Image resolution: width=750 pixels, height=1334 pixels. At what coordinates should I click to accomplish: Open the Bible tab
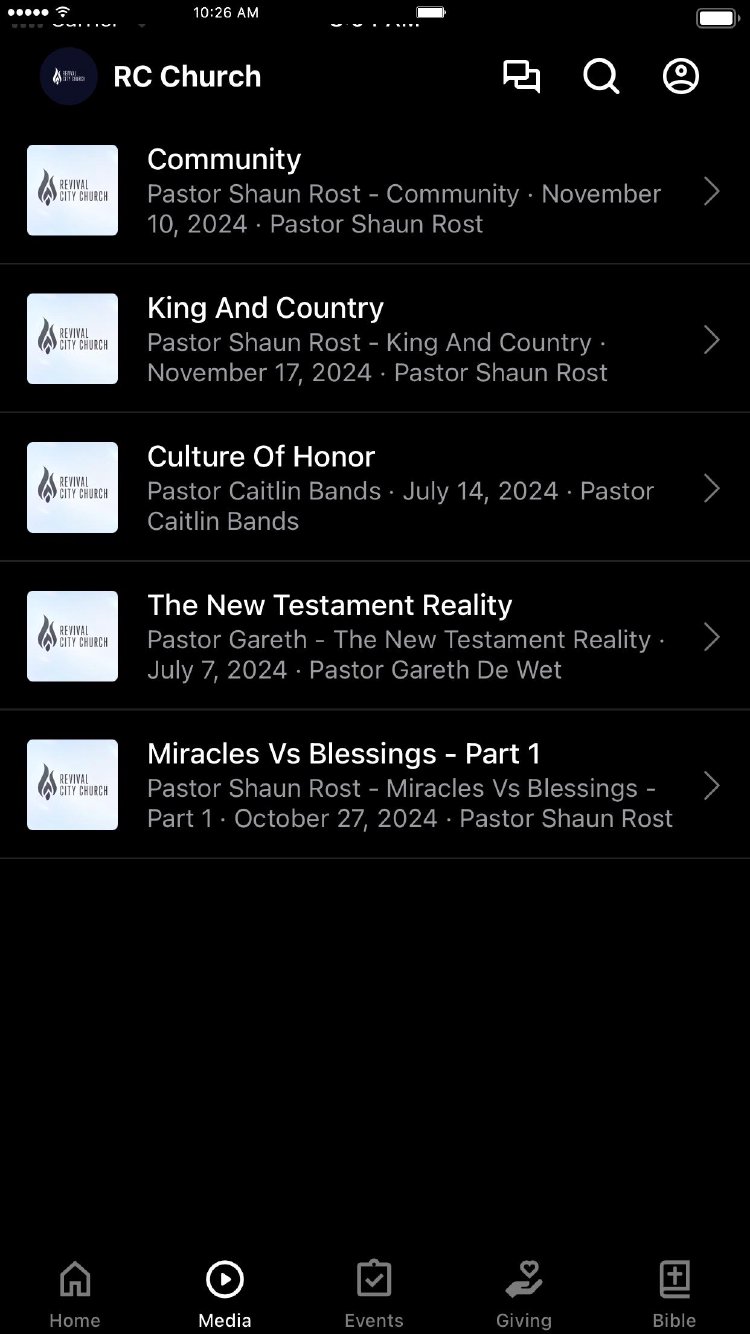(x=674, y=1292)
